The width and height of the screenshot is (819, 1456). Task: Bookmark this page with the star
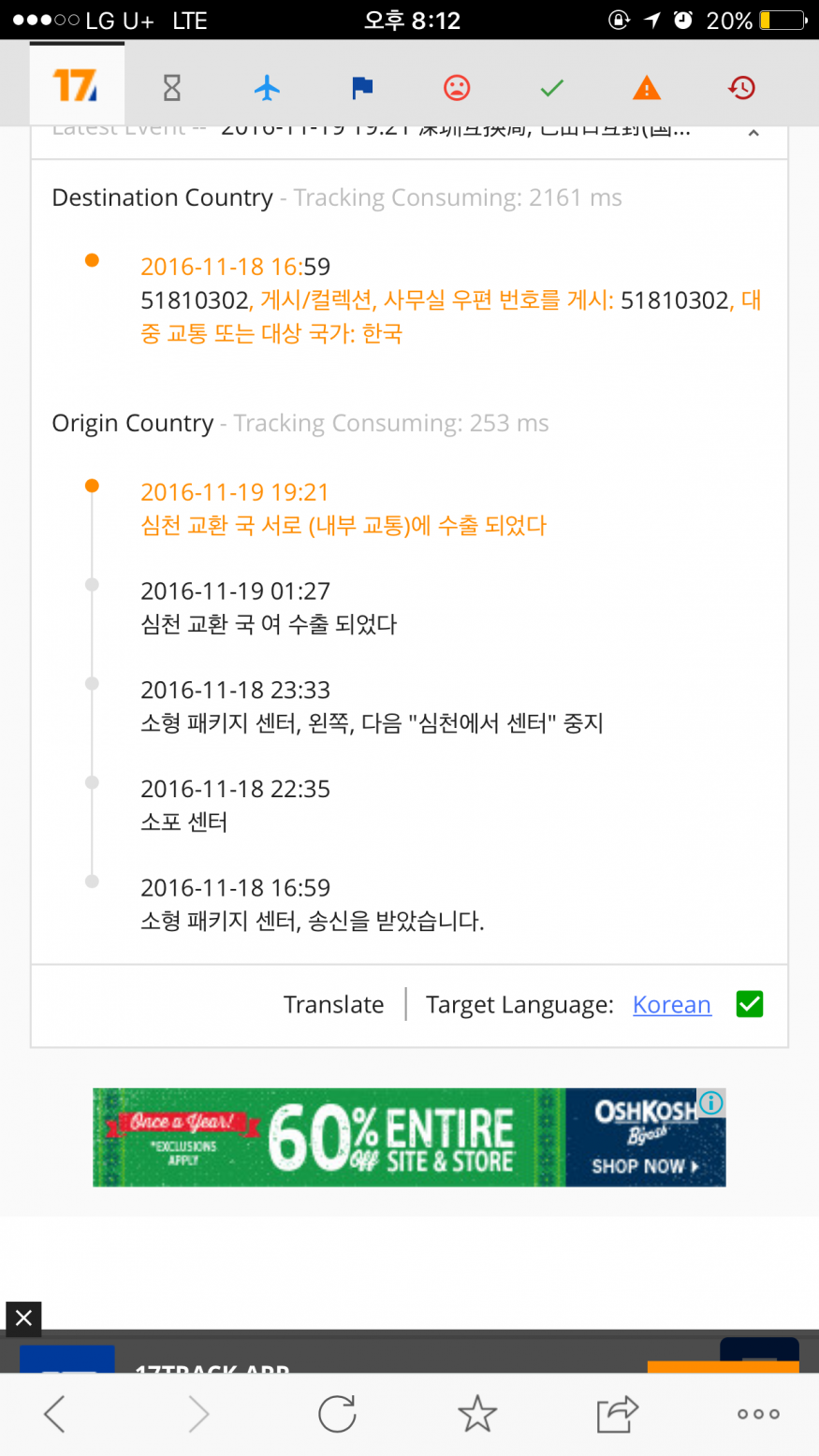coord(477,1414)
